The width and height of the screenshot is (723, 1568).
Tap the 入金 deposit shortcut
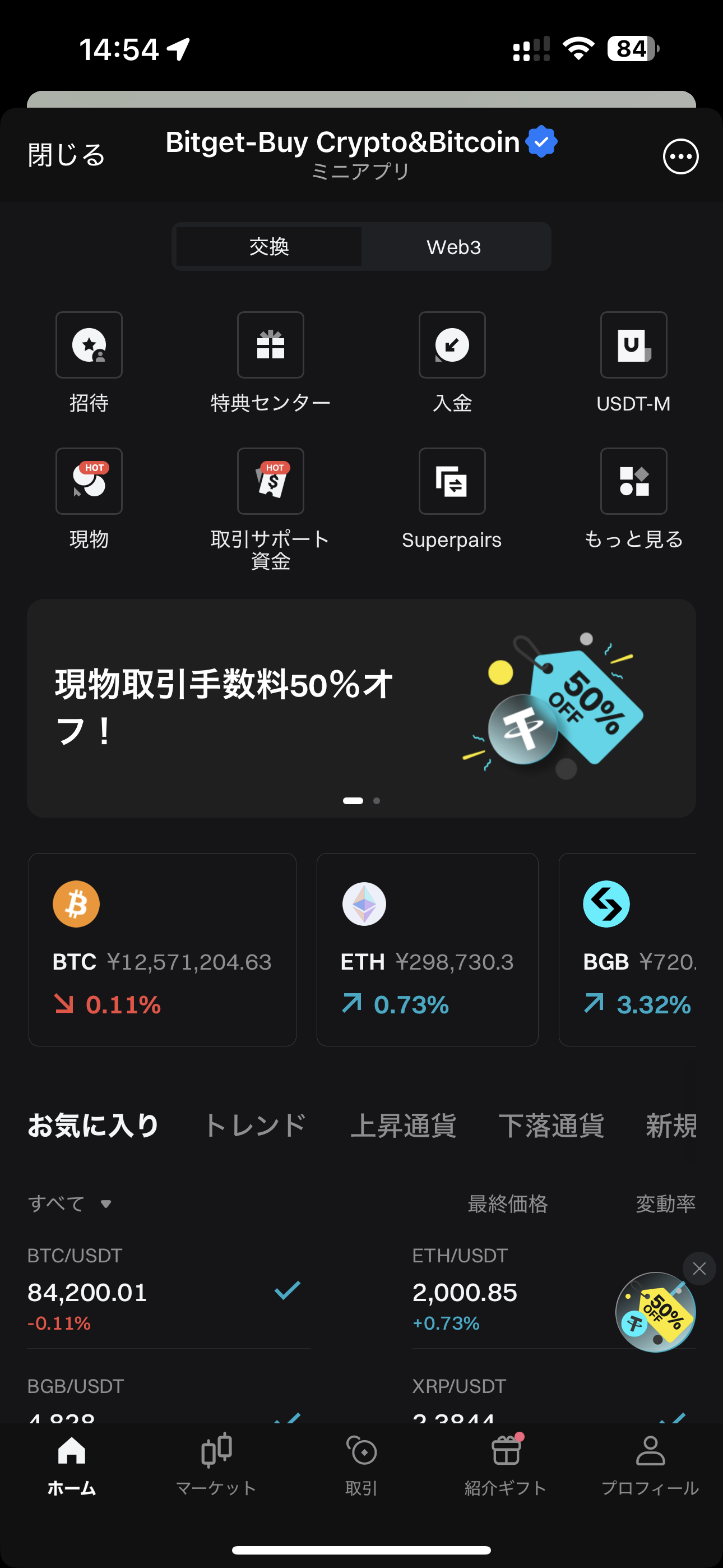[452, 346]
